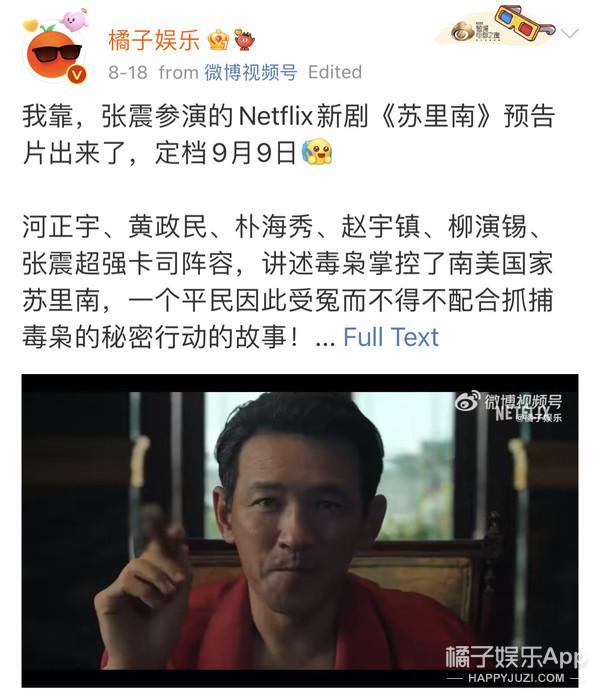
Task: Tap the 橘子娱乐 username
Action: coord(152,39)
